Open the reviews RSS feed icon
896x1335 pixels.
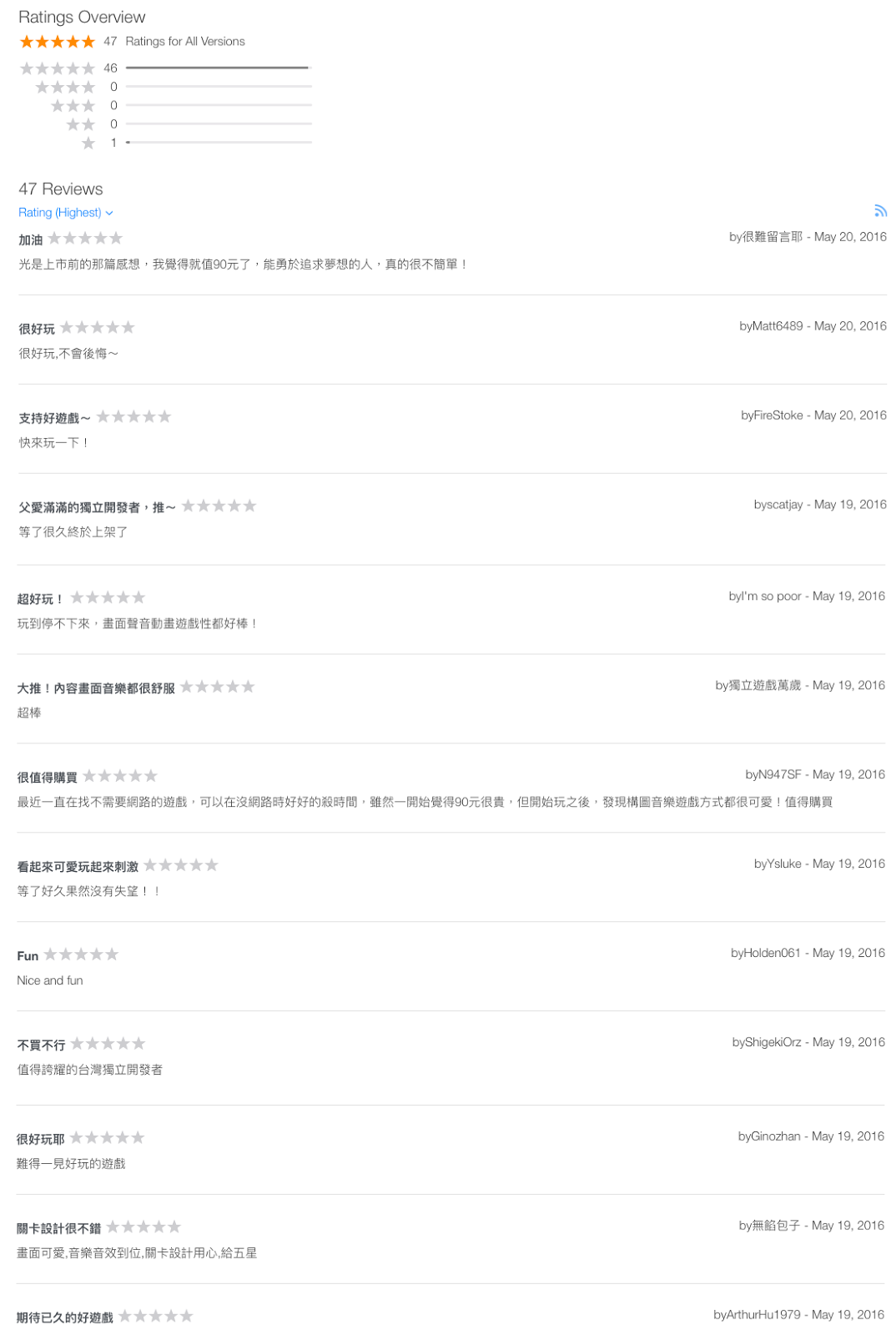[x=880, y=211]
